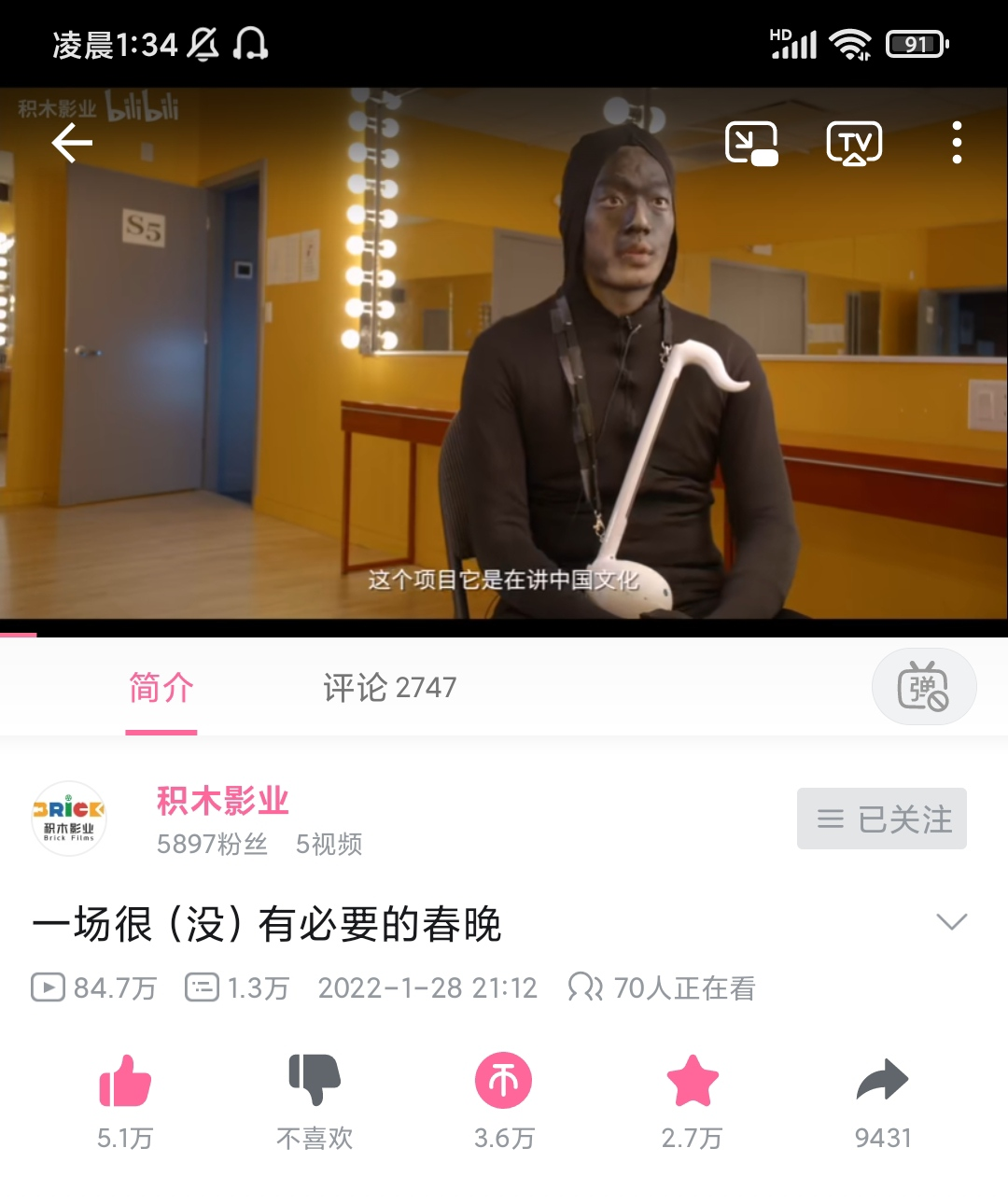Favorite the video with the star
The image size is (1008, 1204).
point(693,1082)
